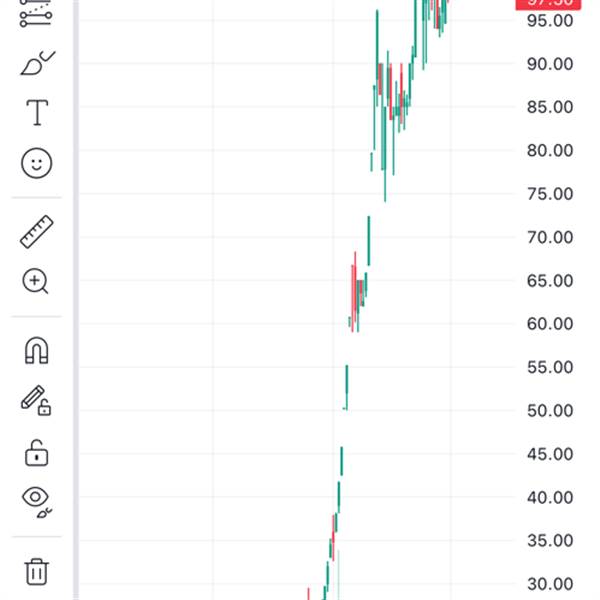Lock all drawing tools
Screen dimensions: 600x600
(x=37, y=453)
